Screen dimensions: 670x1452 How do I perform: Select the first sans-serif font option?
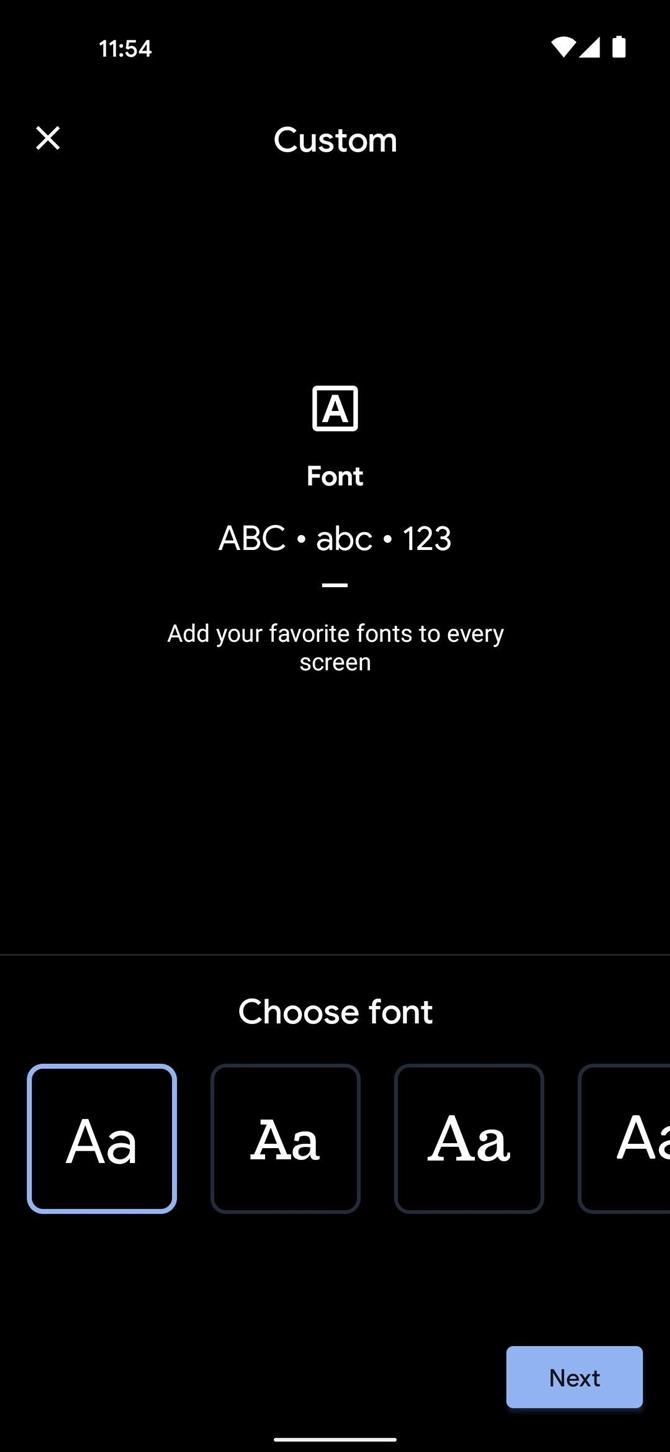click(102, 1139)
